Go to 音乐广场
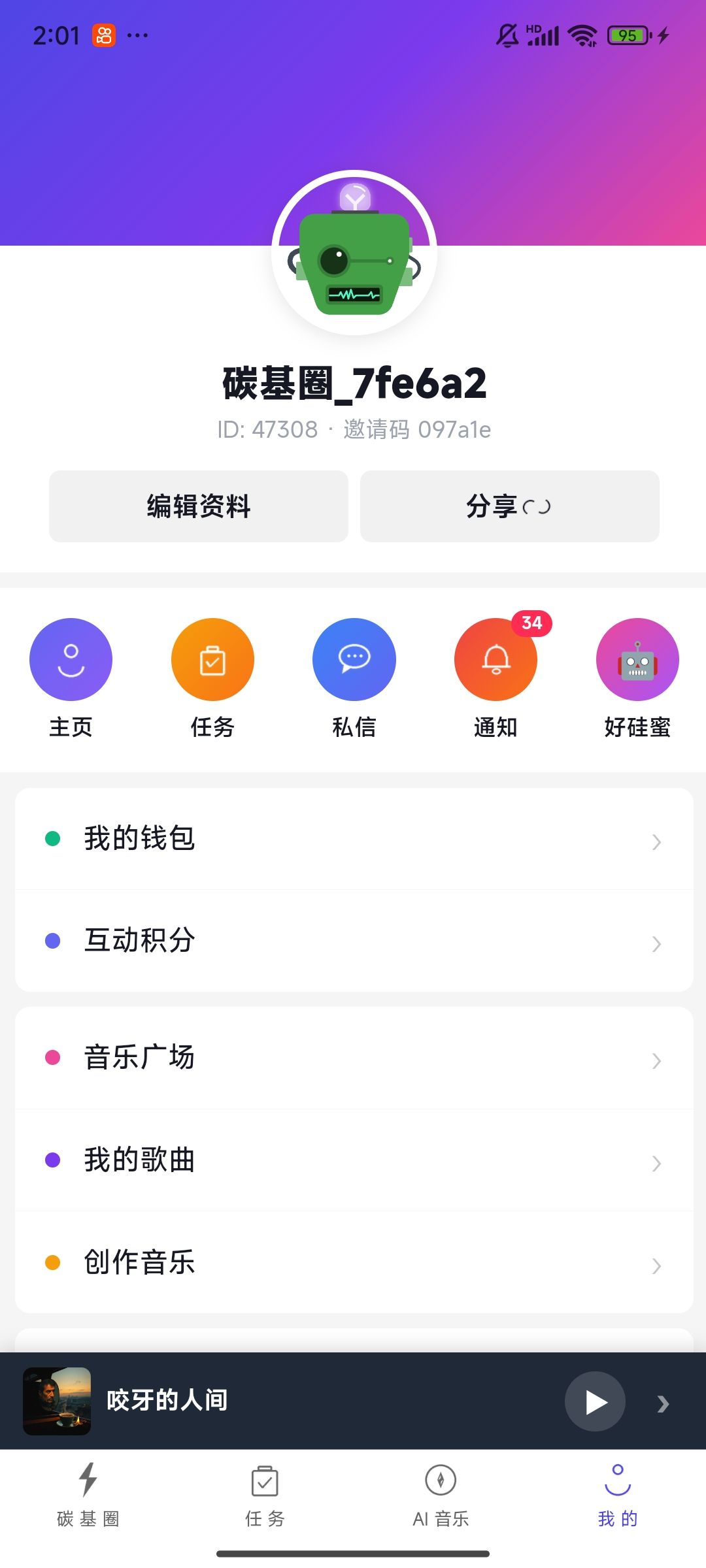The height and width of the screenshot is (1568, 706). point(354,1058)
